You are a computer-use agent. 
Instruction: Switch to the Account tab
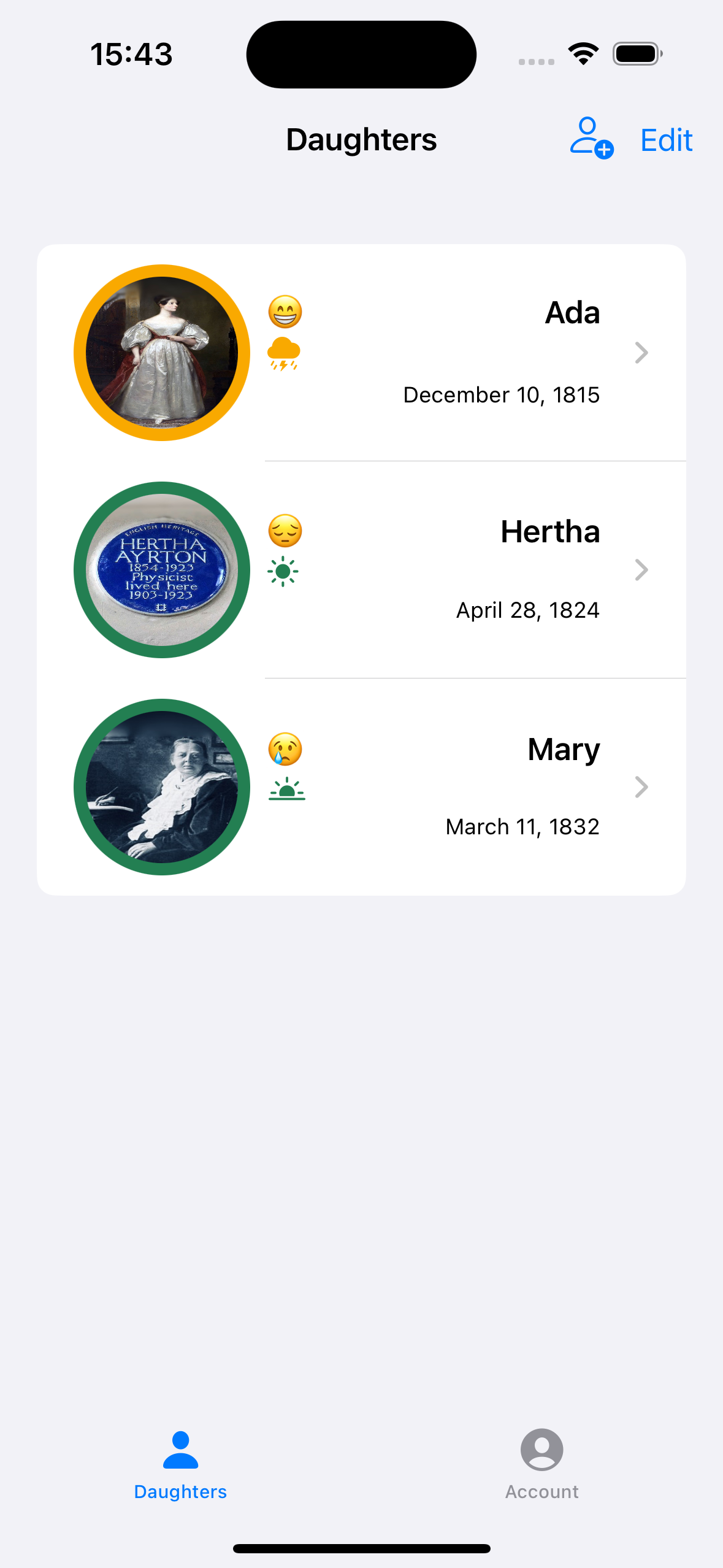click(541, 1464)
